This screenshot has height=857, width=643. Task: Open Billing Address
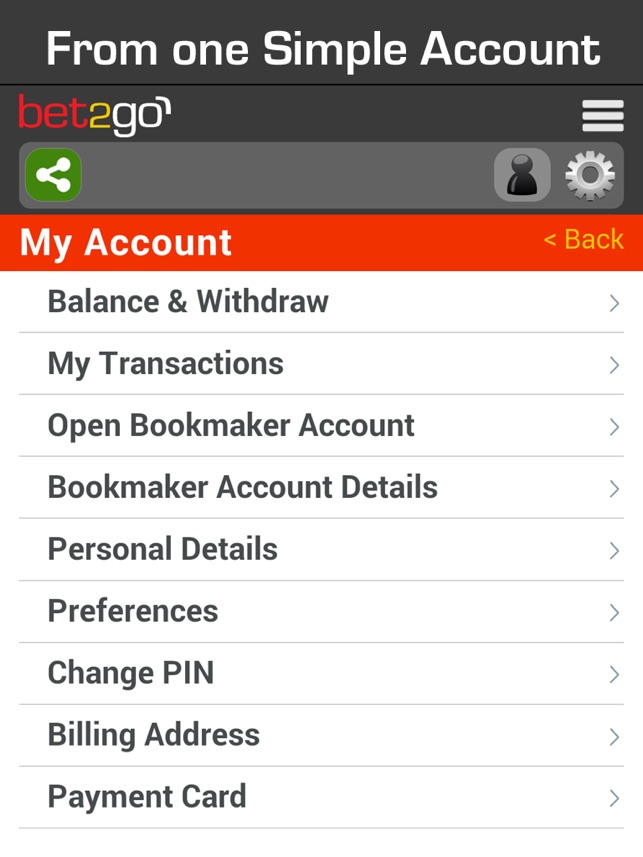click(x=322, y=735)
